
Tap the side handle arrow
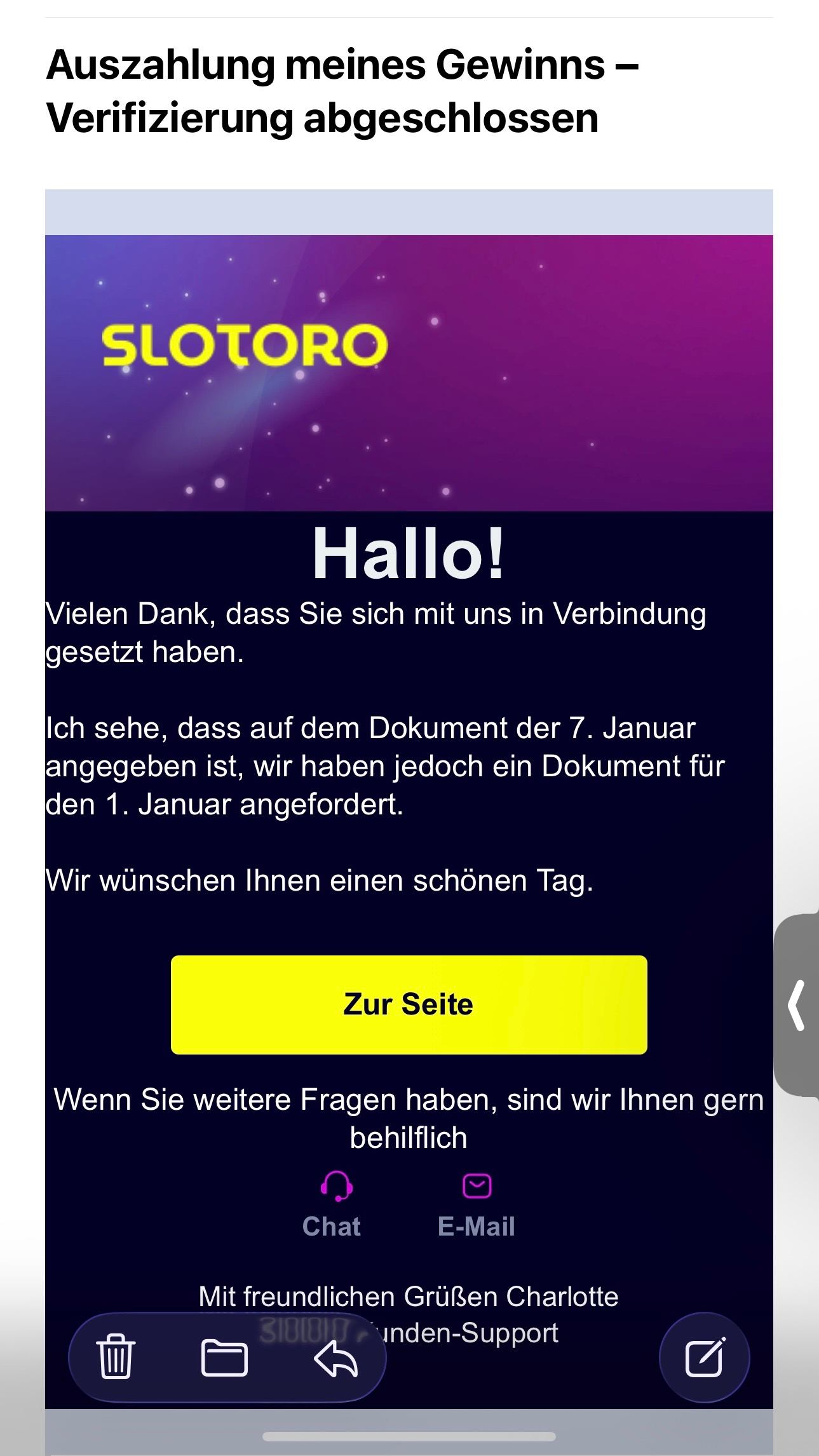coord(797,1005)
